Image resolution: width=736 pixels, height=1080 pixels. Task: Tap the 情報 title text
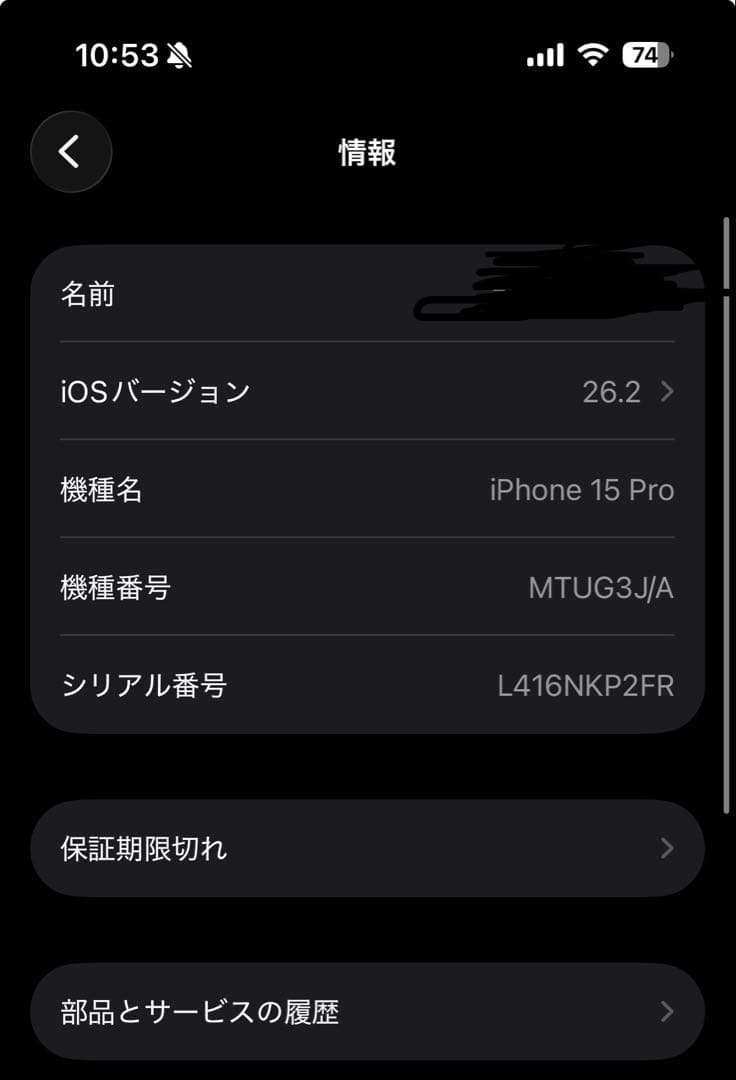pyautogui.click(x=368, y=152)
